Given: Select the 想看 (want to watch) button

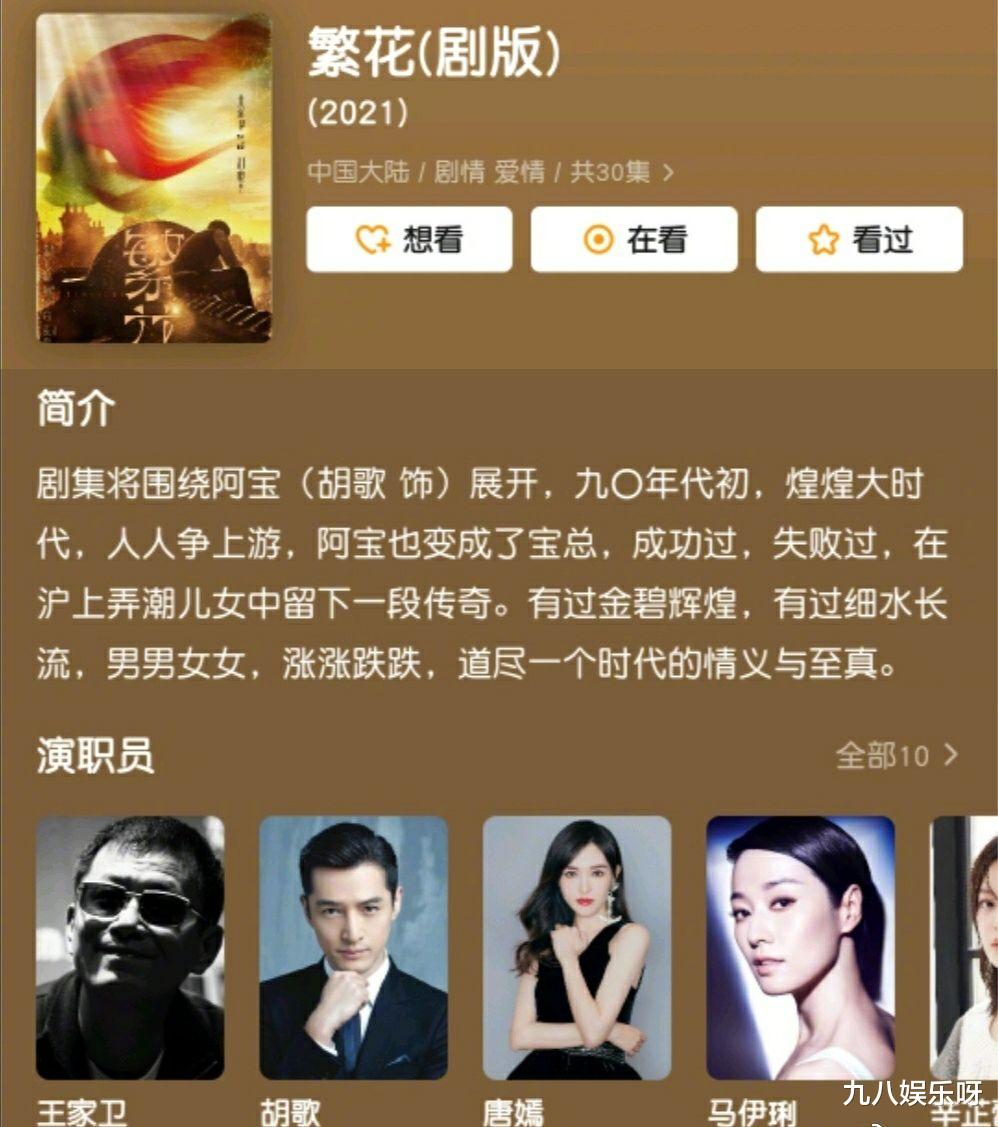Looking at the screenshot, I should pyautogui.click(x=407, y=239).
